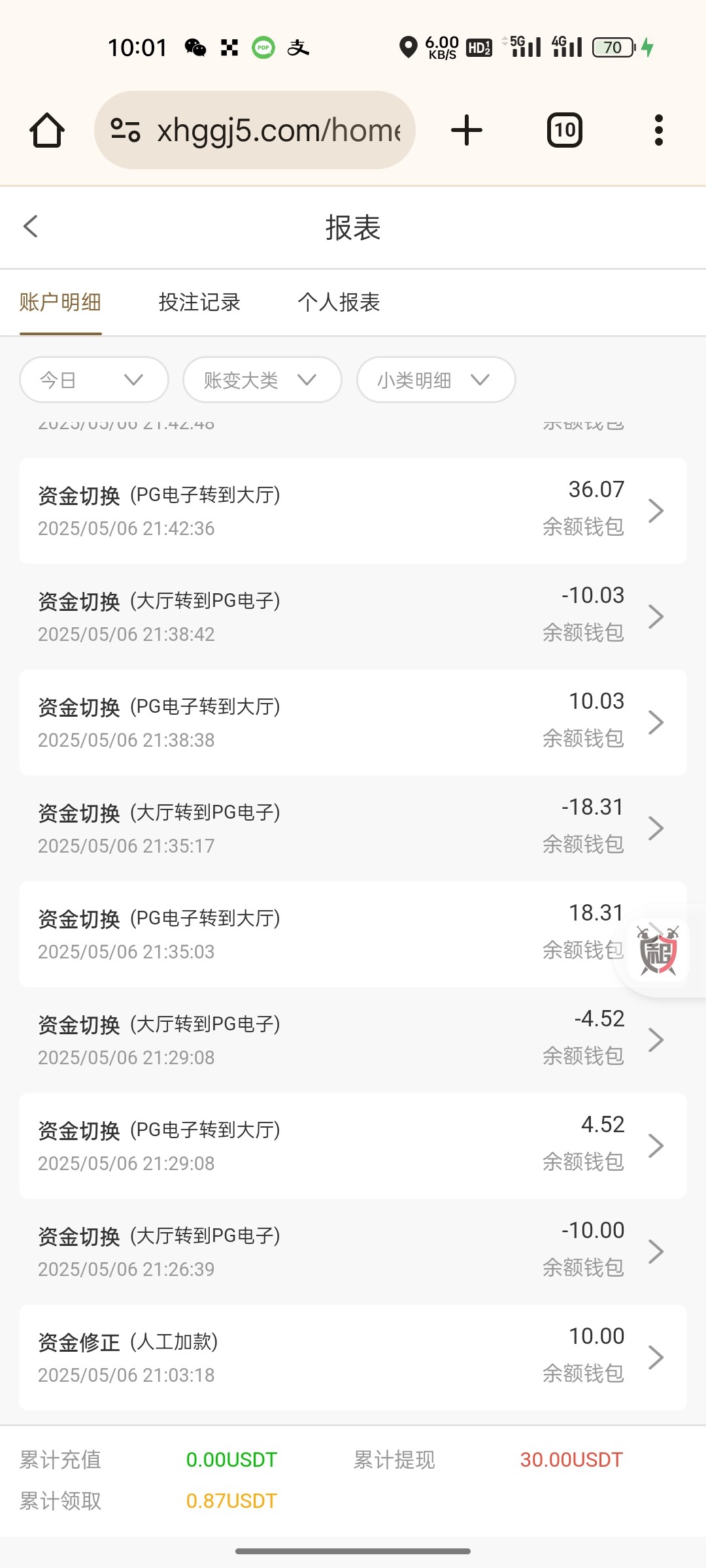Open the browser home button

click(47, 130)
